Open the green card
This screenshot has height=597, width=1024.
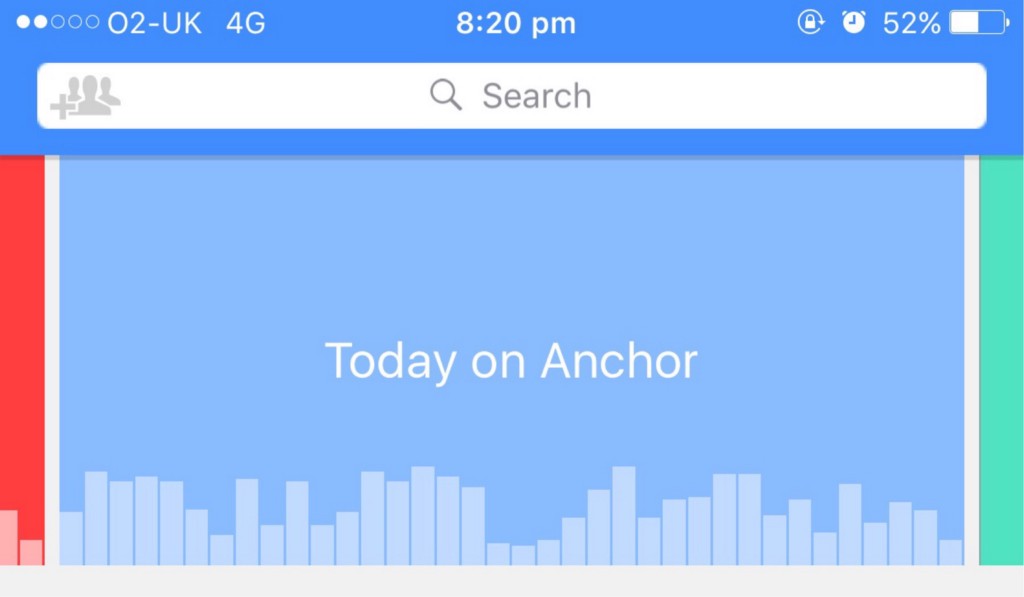coord(1002,360)
